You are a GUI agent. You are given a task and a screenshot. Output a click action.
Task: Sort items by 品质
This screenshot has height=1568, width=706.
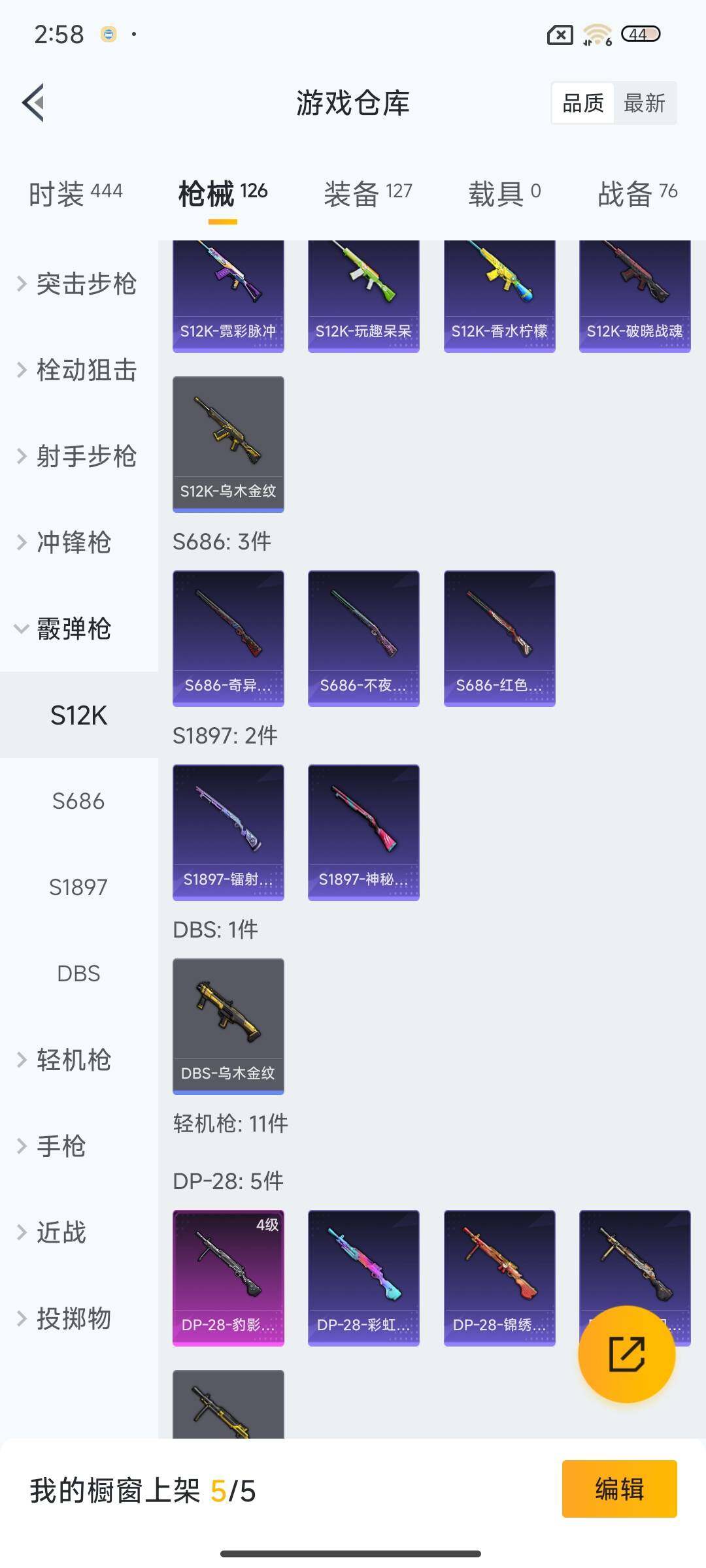(x=584, y=103)
